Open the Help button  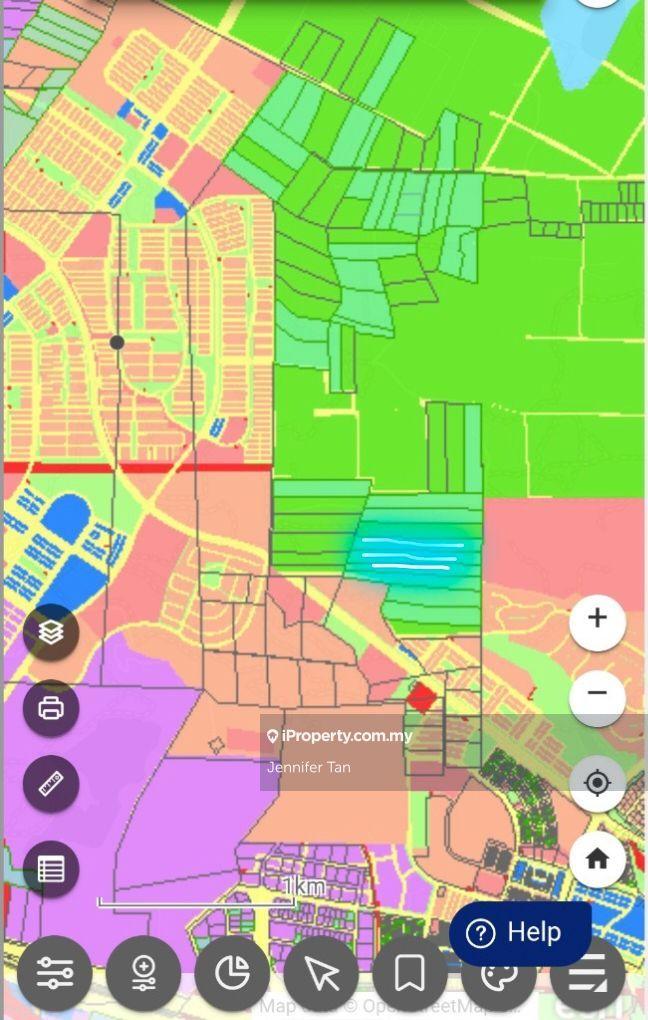click(519, 933)
